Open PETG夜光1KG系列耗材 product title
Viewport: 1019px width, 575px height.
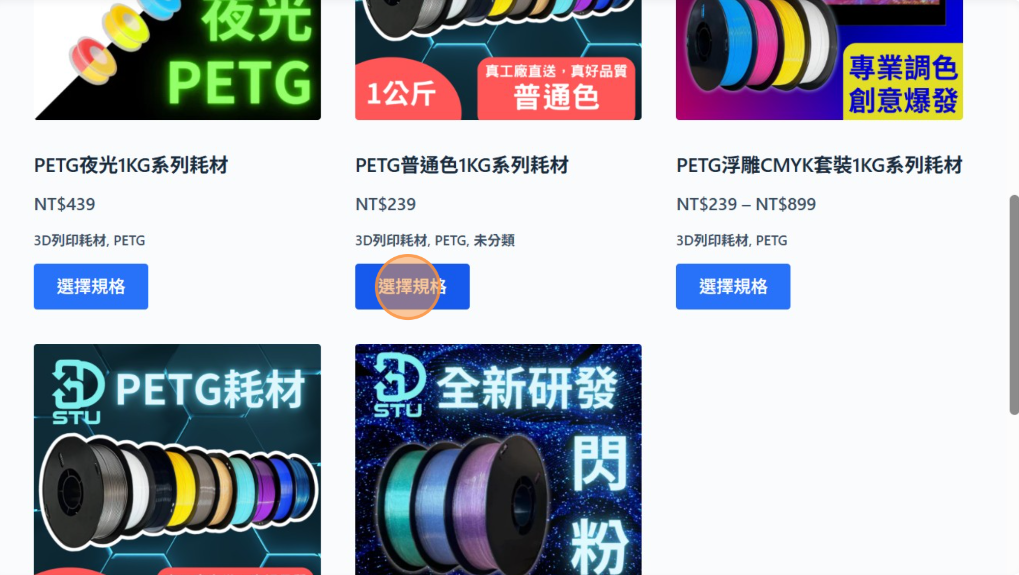click(x=131, y=165)
